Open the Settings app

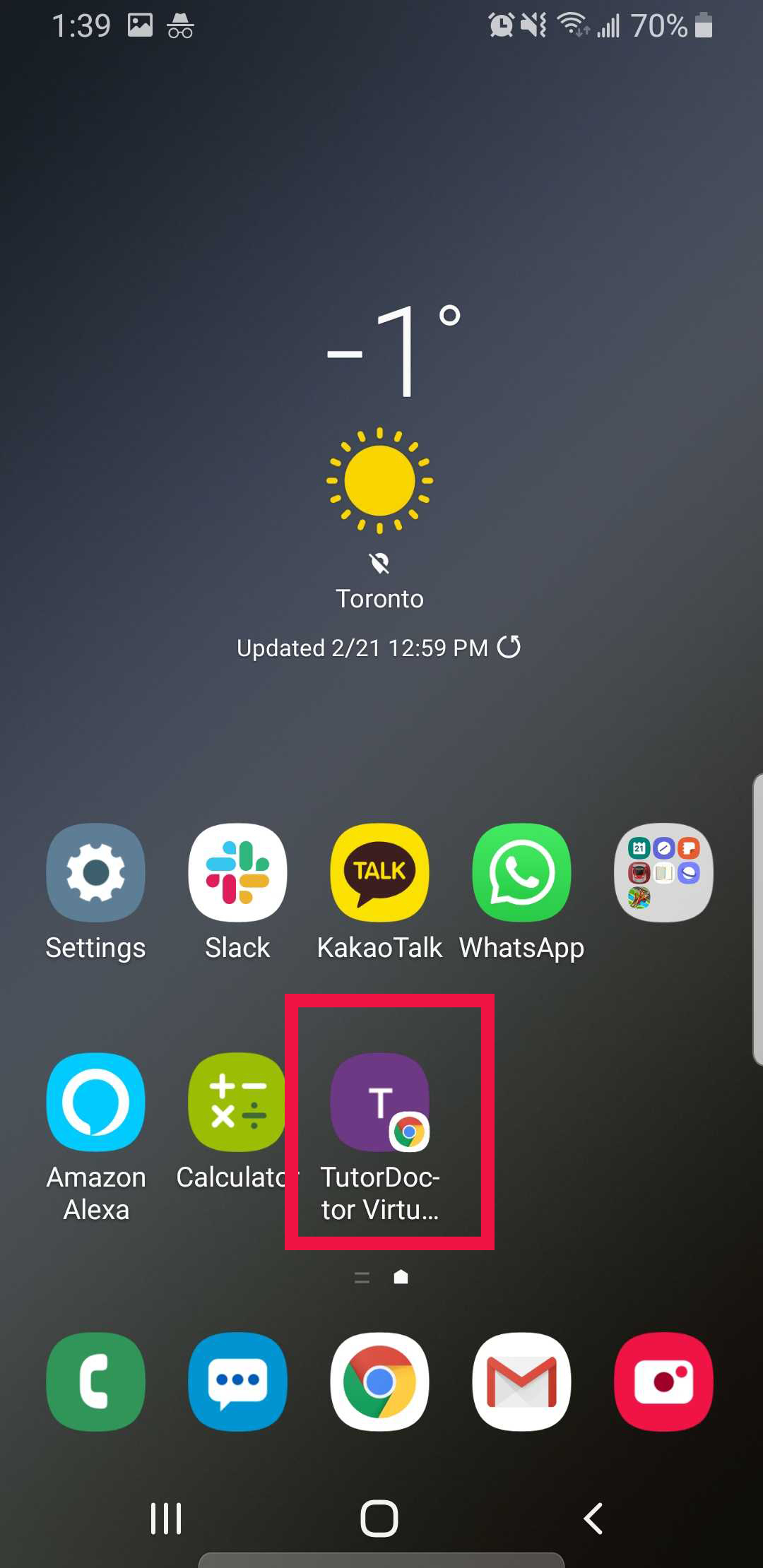pyautogui.click(x=95, y=873)
